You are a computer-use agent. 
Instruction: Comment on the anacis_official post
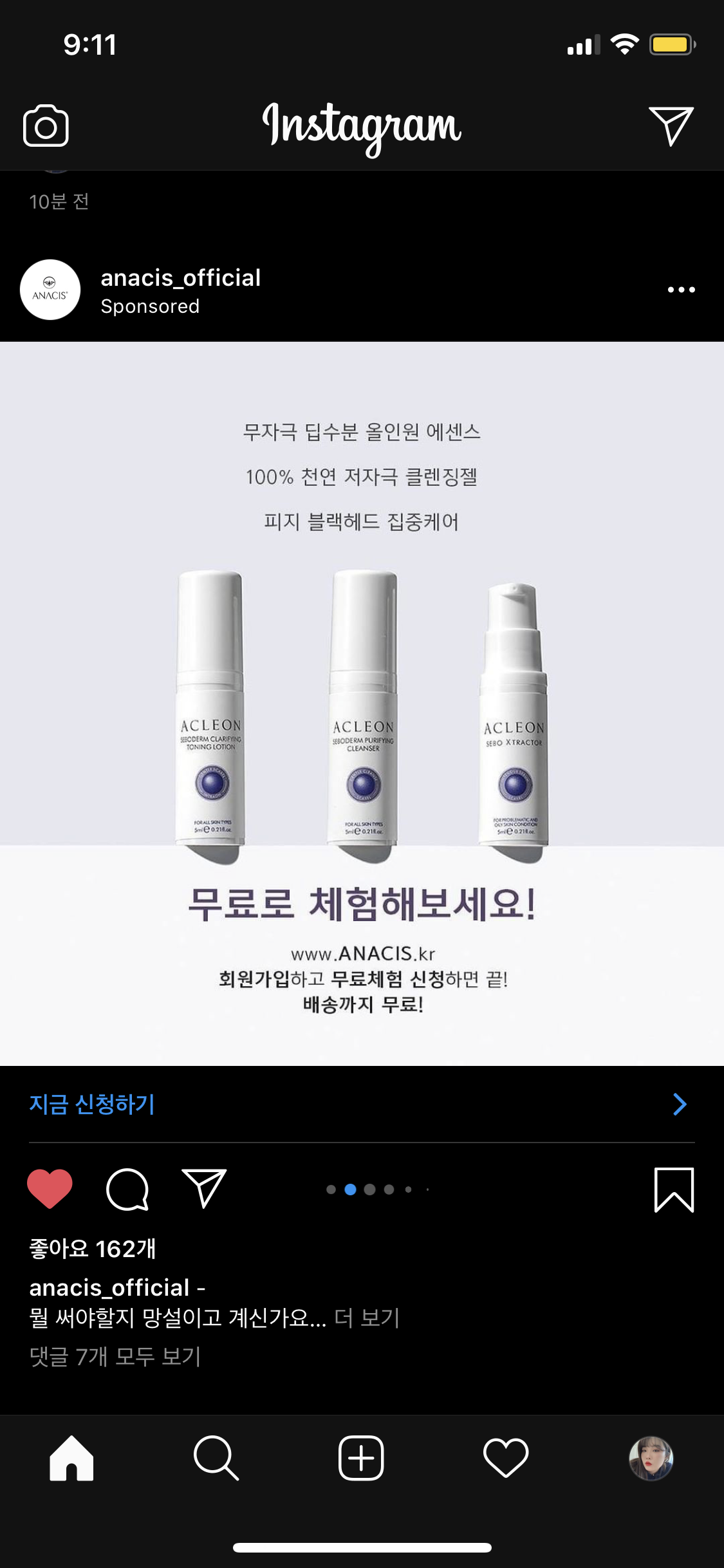pyautogui.click(x=127, y=1189)
